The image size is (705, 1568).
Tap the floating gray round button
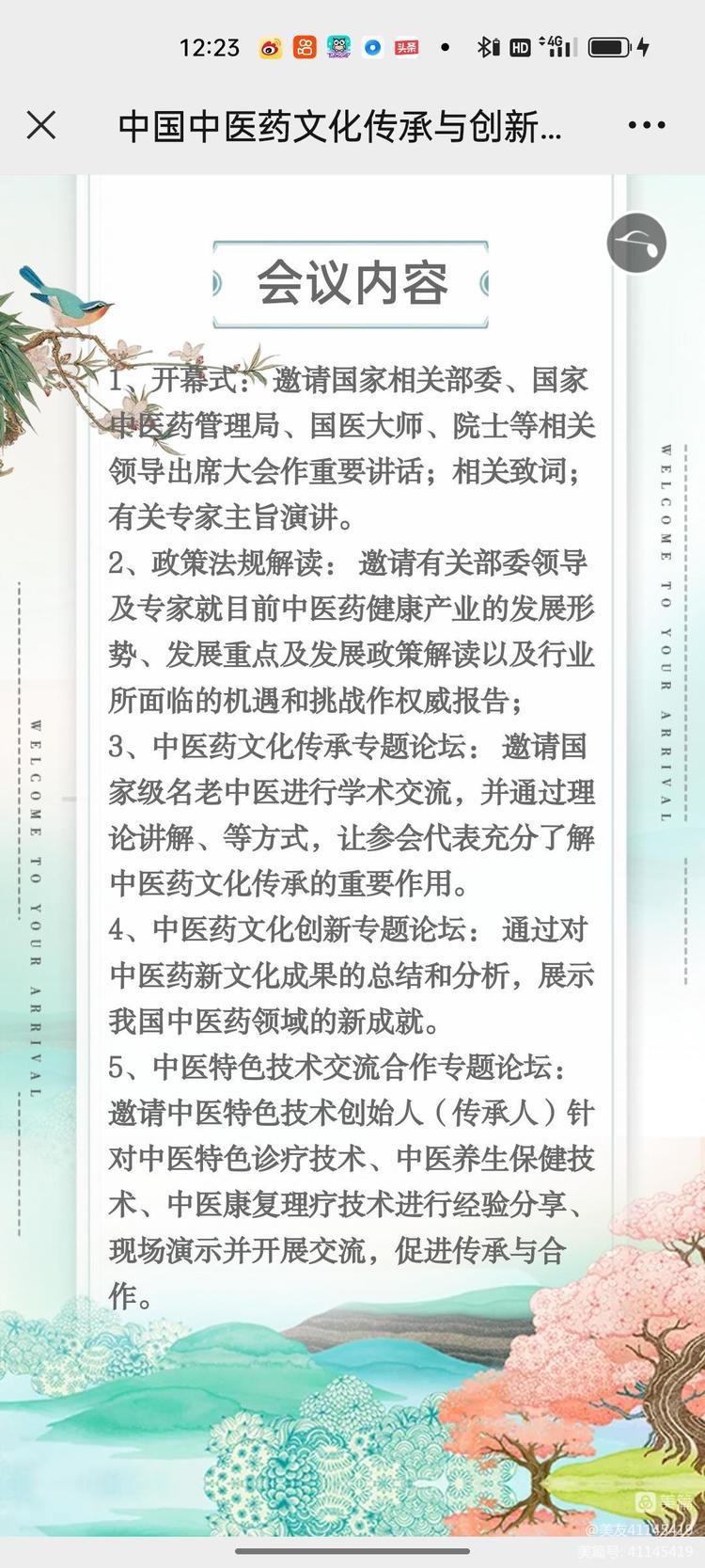coord(637,243)
